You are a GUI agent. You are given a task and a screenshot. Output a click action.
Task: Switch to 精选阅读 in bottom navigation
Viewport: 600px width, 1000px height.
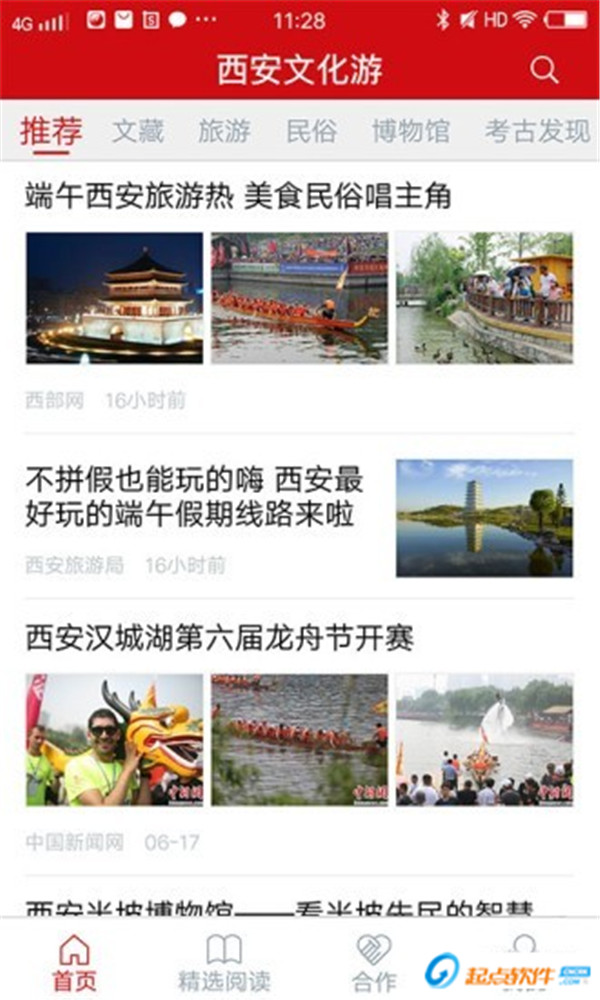[x=224, y=962]
